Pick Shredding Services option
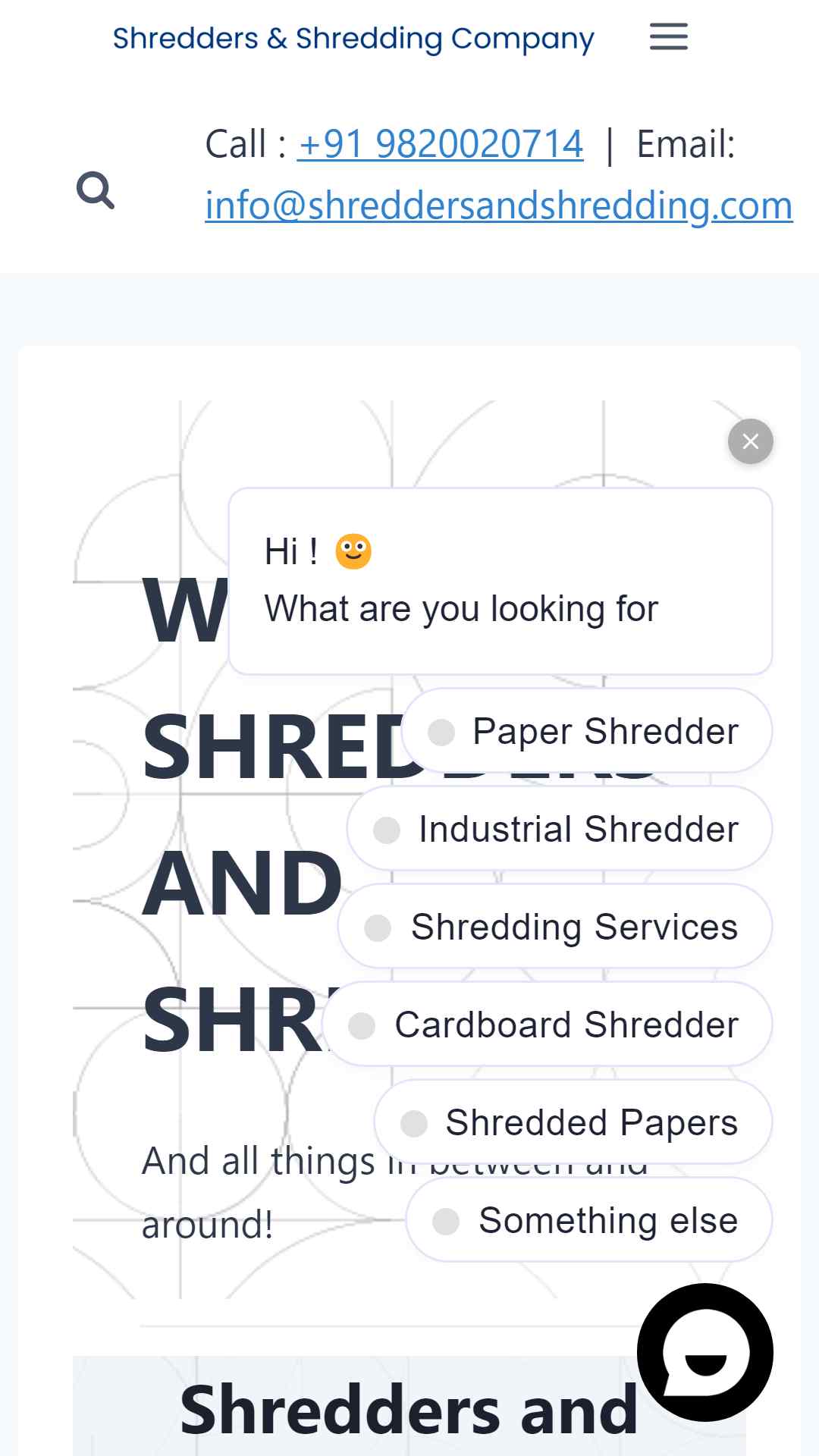The height and width of the screenshot is (1456, 819). point(555,927)
